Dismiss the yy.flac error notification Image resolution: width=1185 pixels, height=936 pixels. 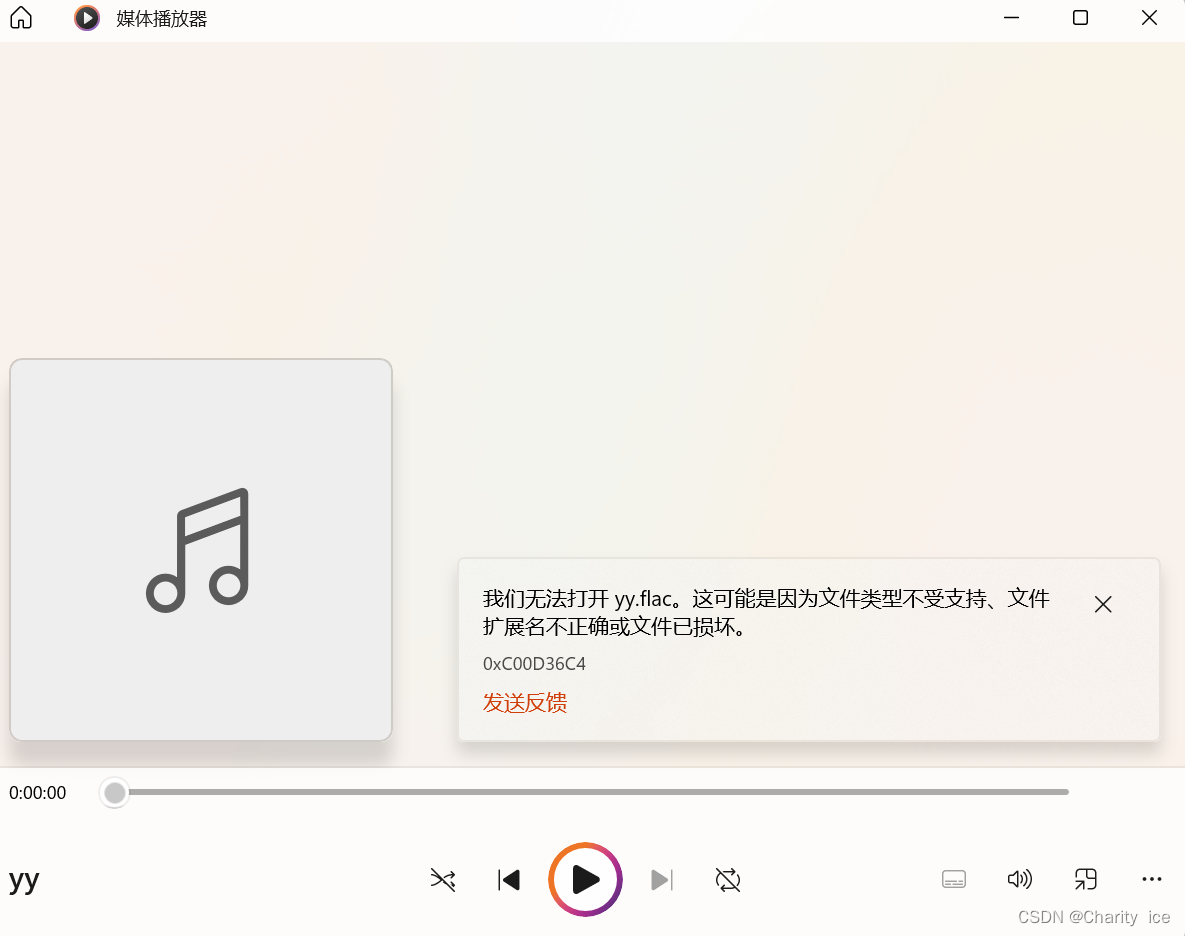pos(1103,604)
